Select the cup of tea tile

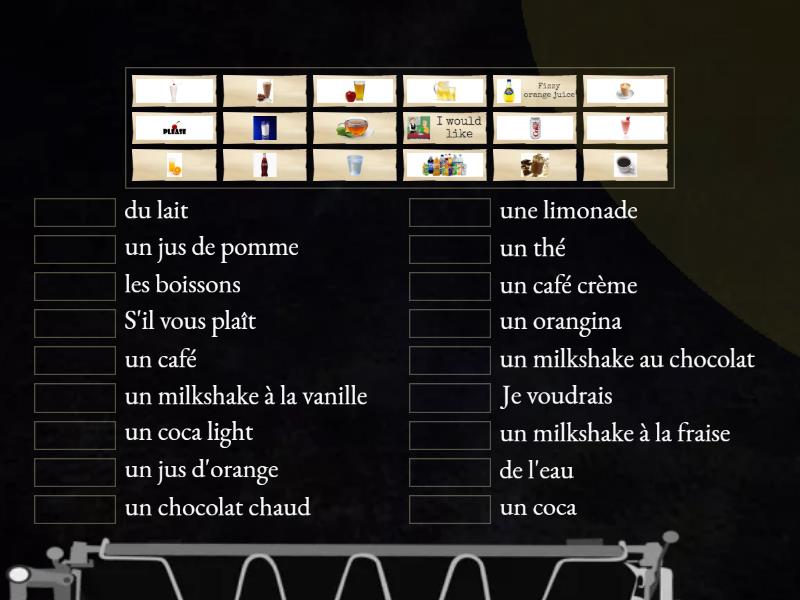pyautogui.click(x=355, y=128)
